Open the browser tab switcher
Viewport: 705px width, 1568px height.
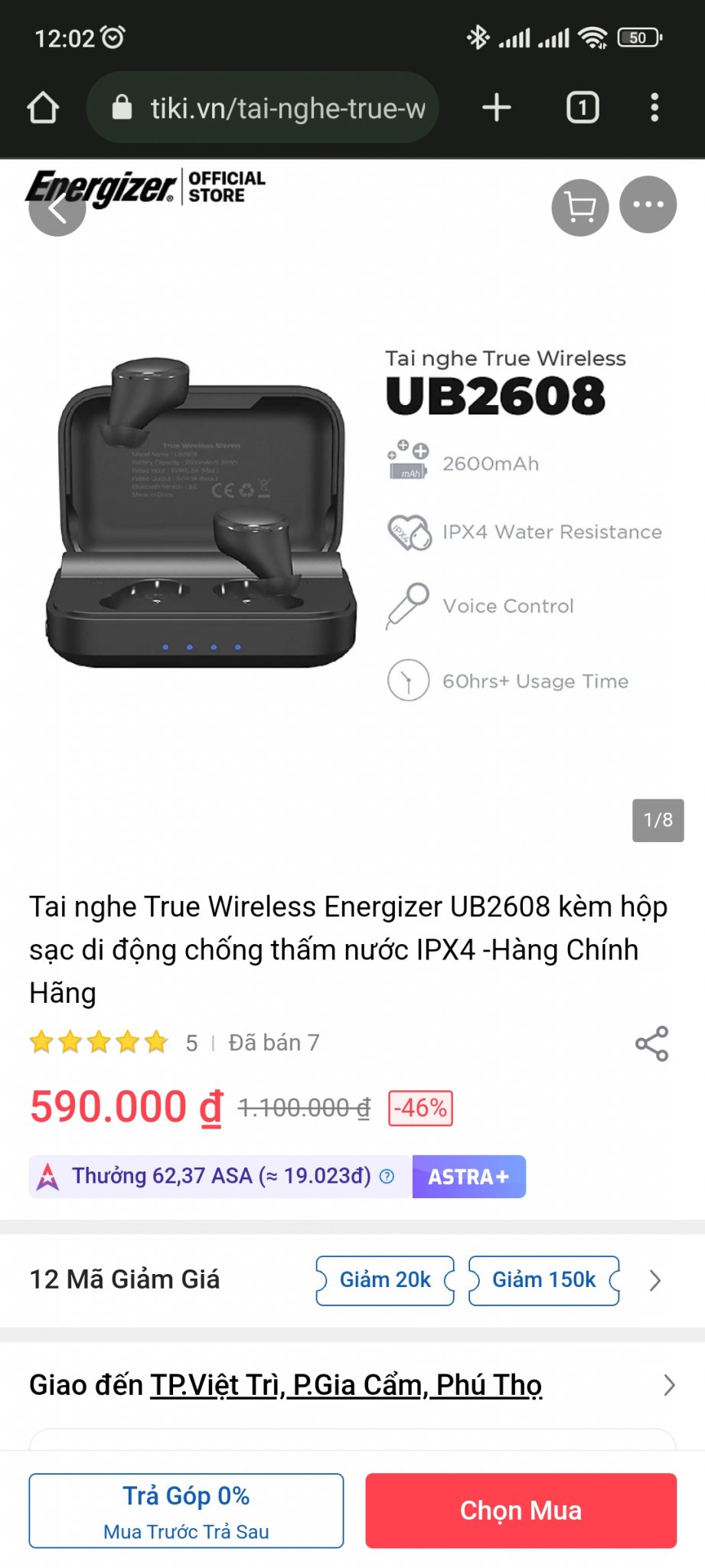pyautogui.click(x=583, y=108)
